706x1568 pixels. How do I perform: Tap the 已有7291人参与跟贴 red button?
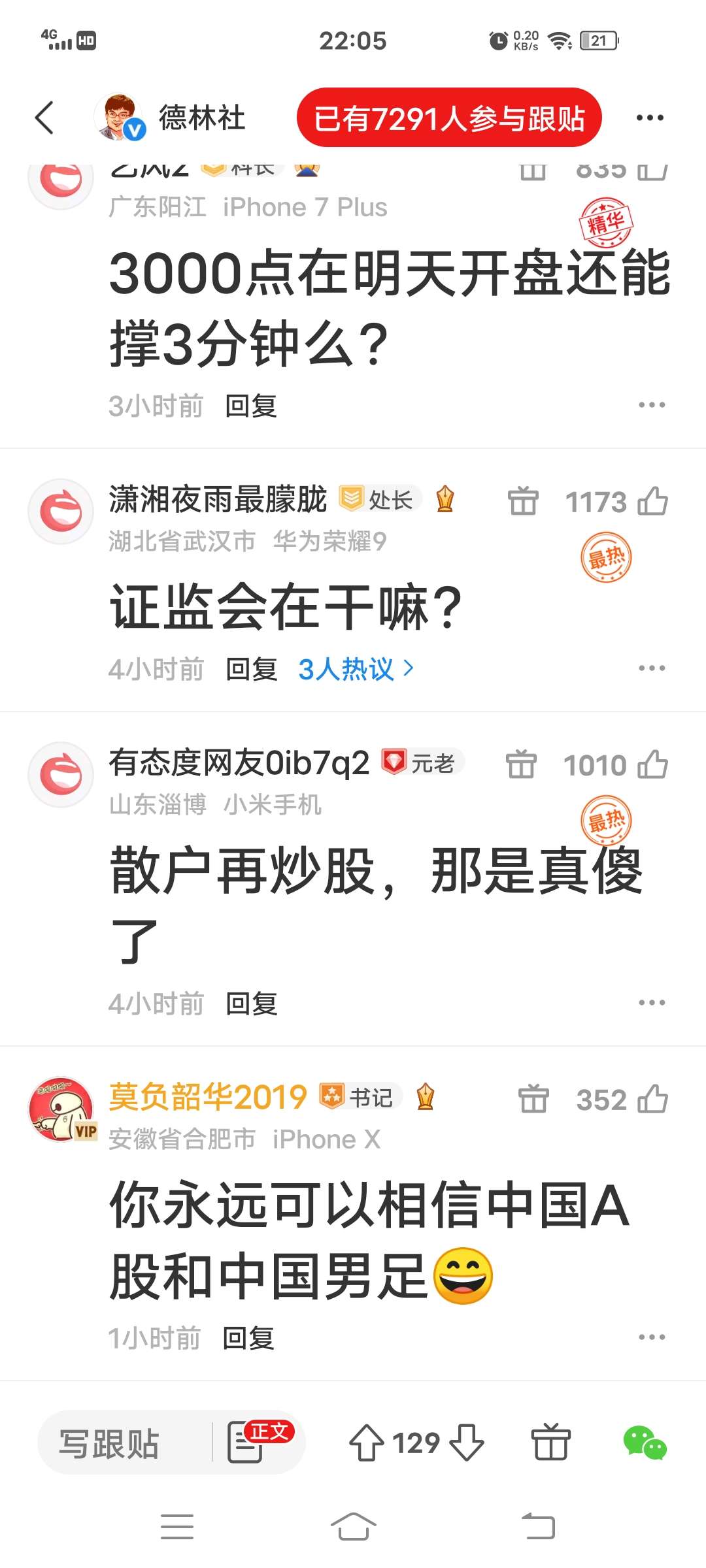tap(449, 118)
